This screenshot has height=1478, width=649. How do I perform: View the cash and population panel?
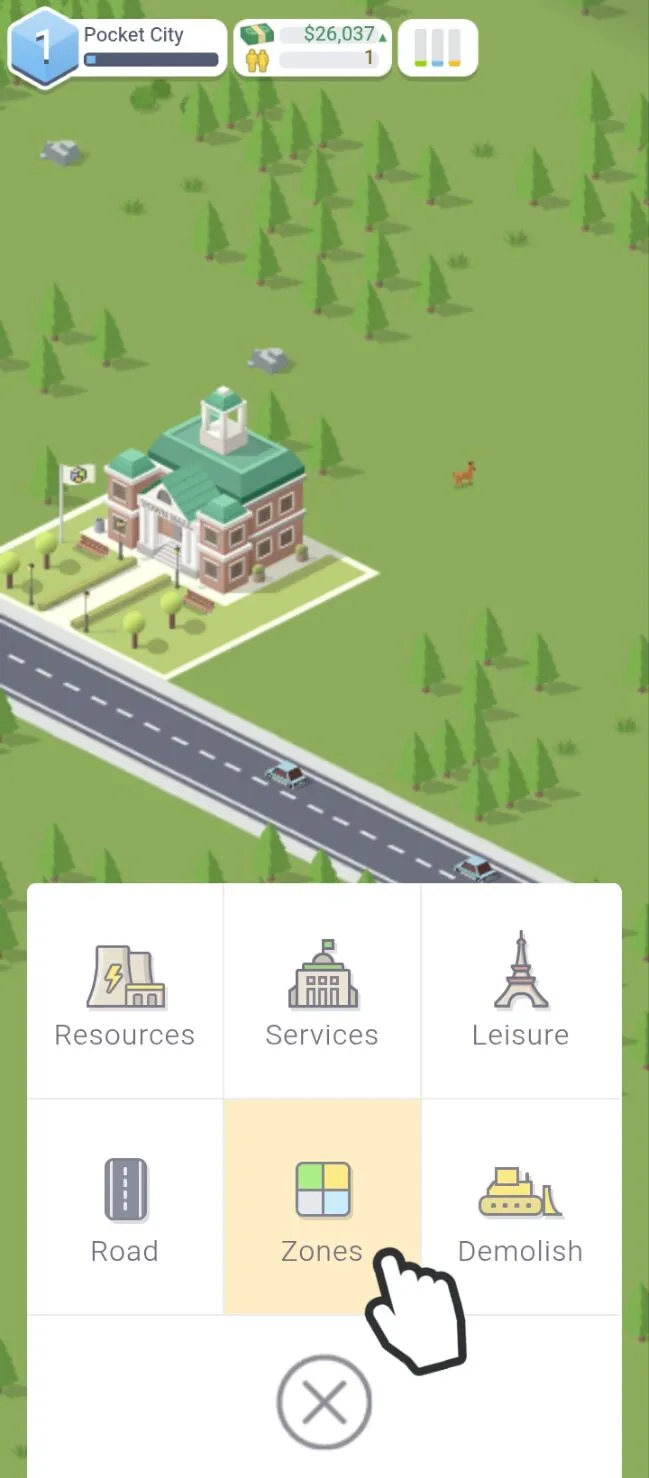[312, 47]
